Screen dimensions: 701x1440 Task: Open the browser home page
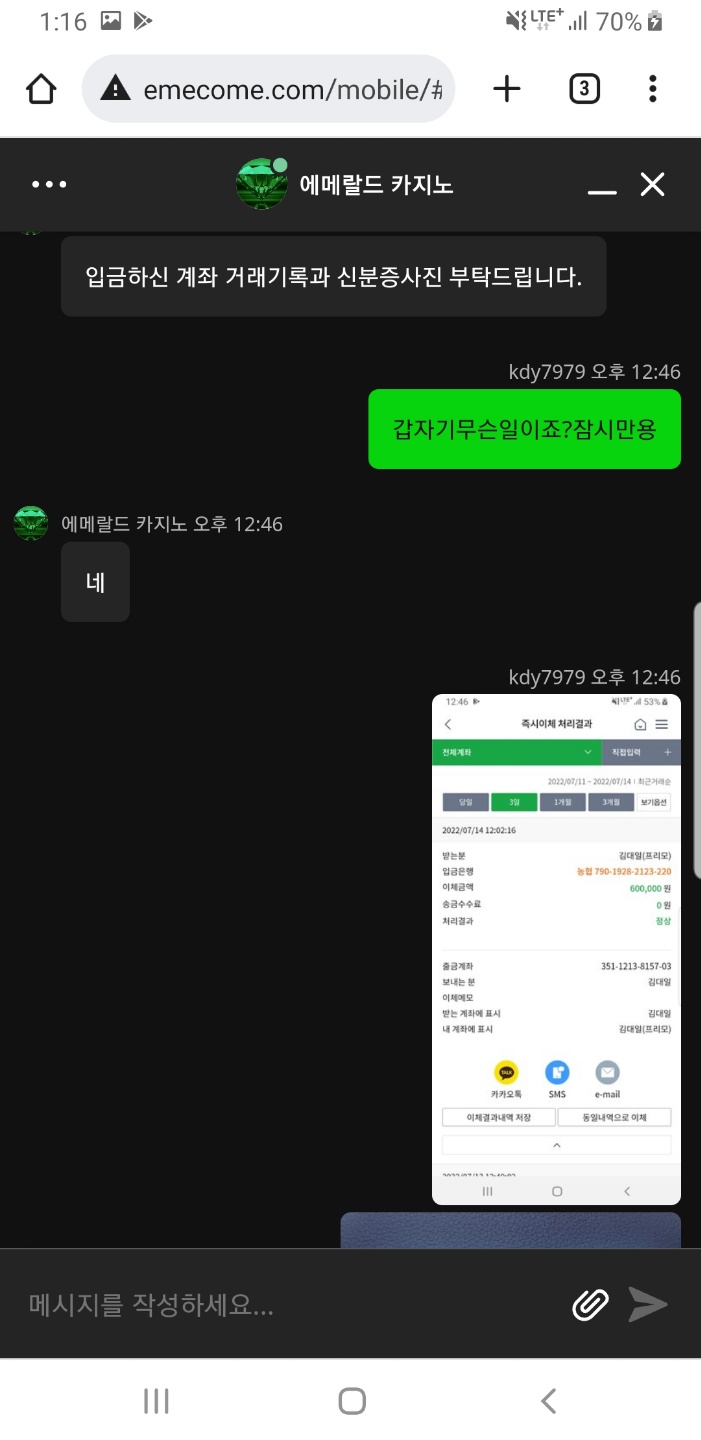click(x=40, y=89)
